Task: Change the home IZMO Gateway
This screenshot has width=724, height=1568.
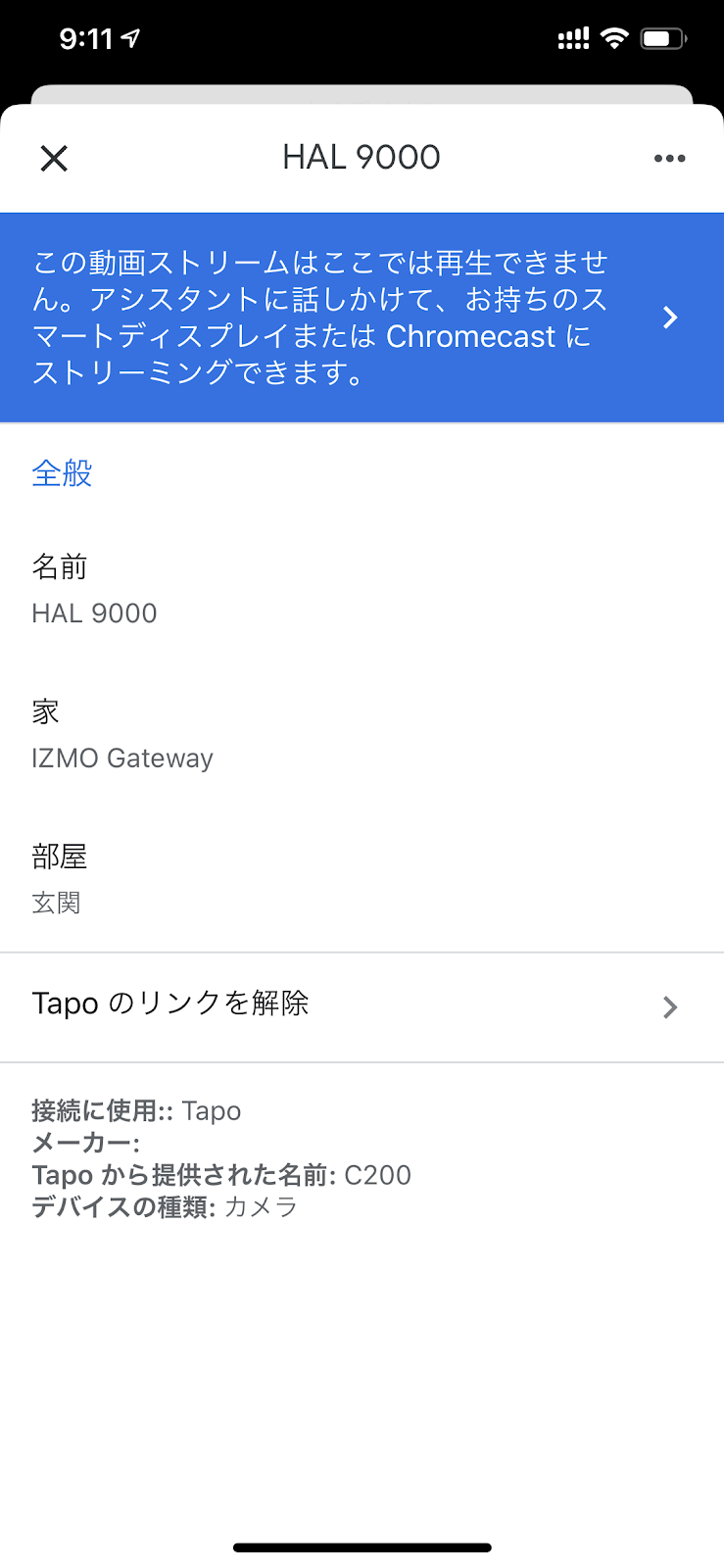Action: (x=362, y=734)
